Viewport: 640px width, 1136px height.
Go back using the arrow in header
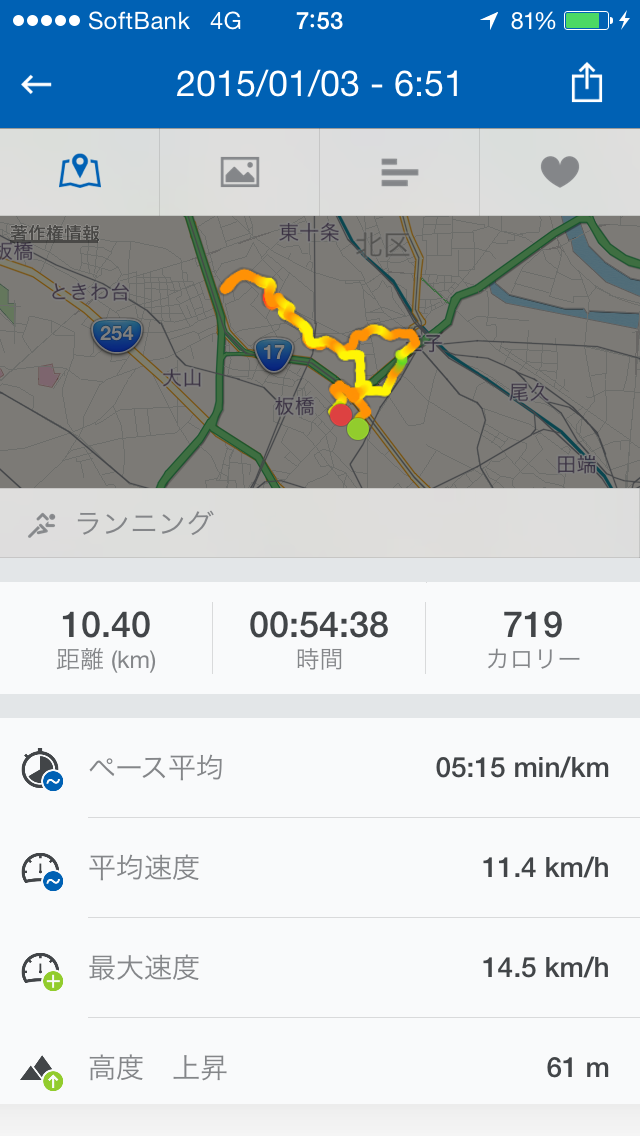[36, 85]
